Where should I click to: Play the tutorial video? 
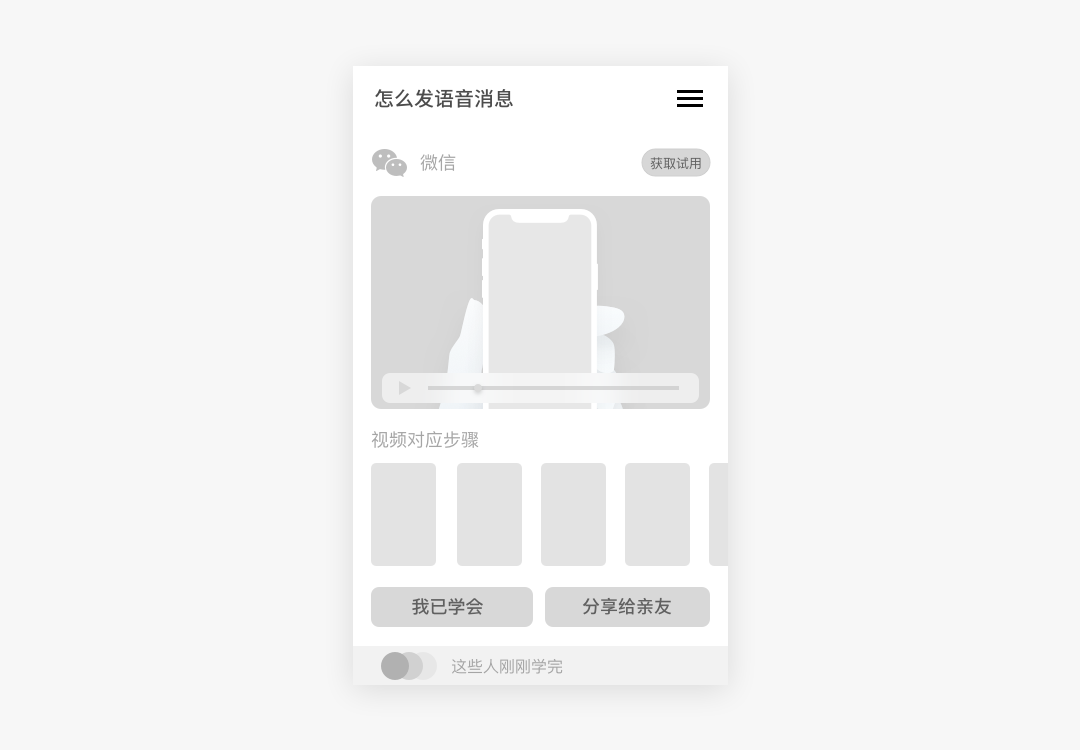[404, 388]
